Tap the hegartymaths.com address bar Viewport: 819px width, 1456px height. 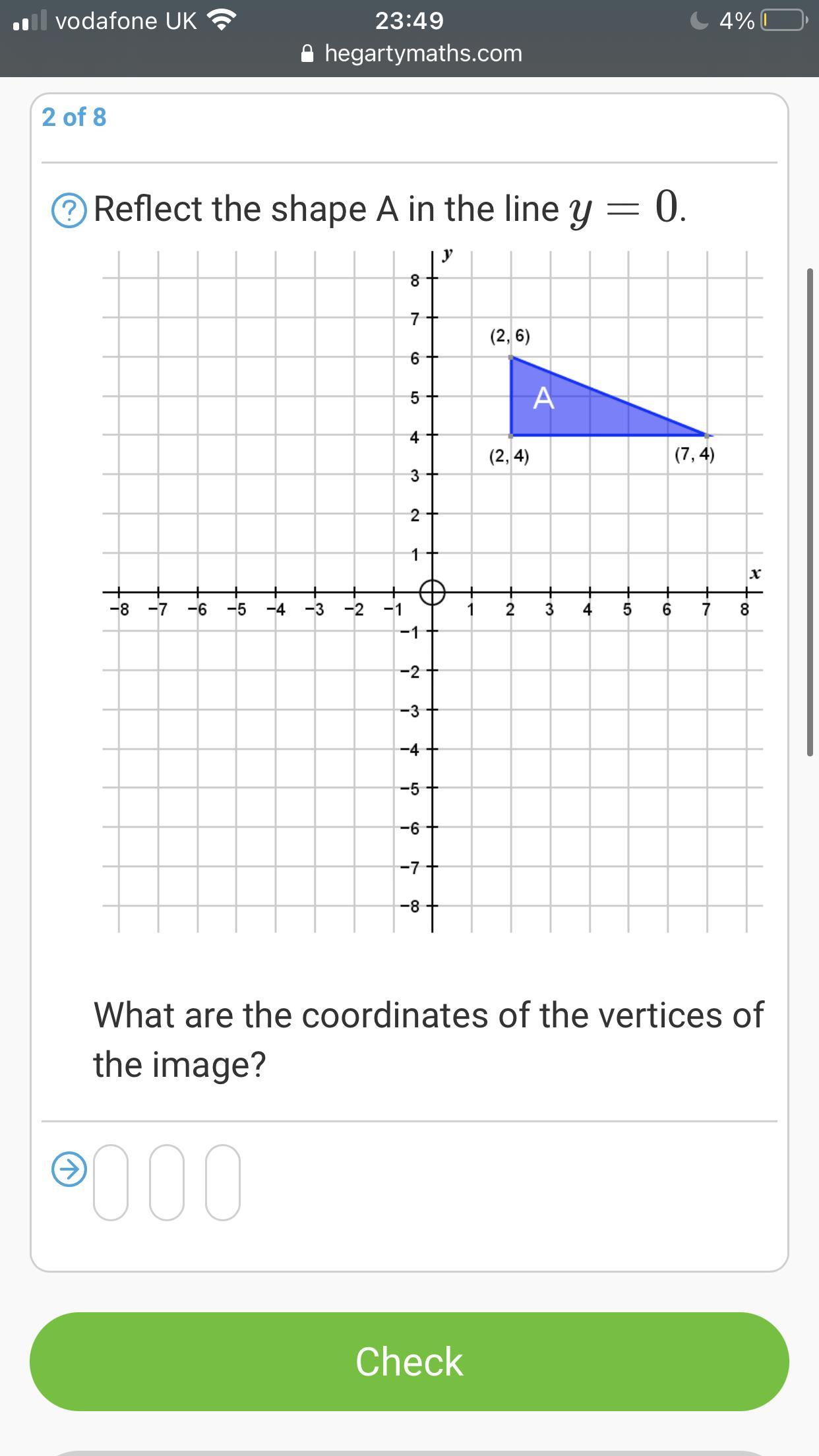pos(410,53)
